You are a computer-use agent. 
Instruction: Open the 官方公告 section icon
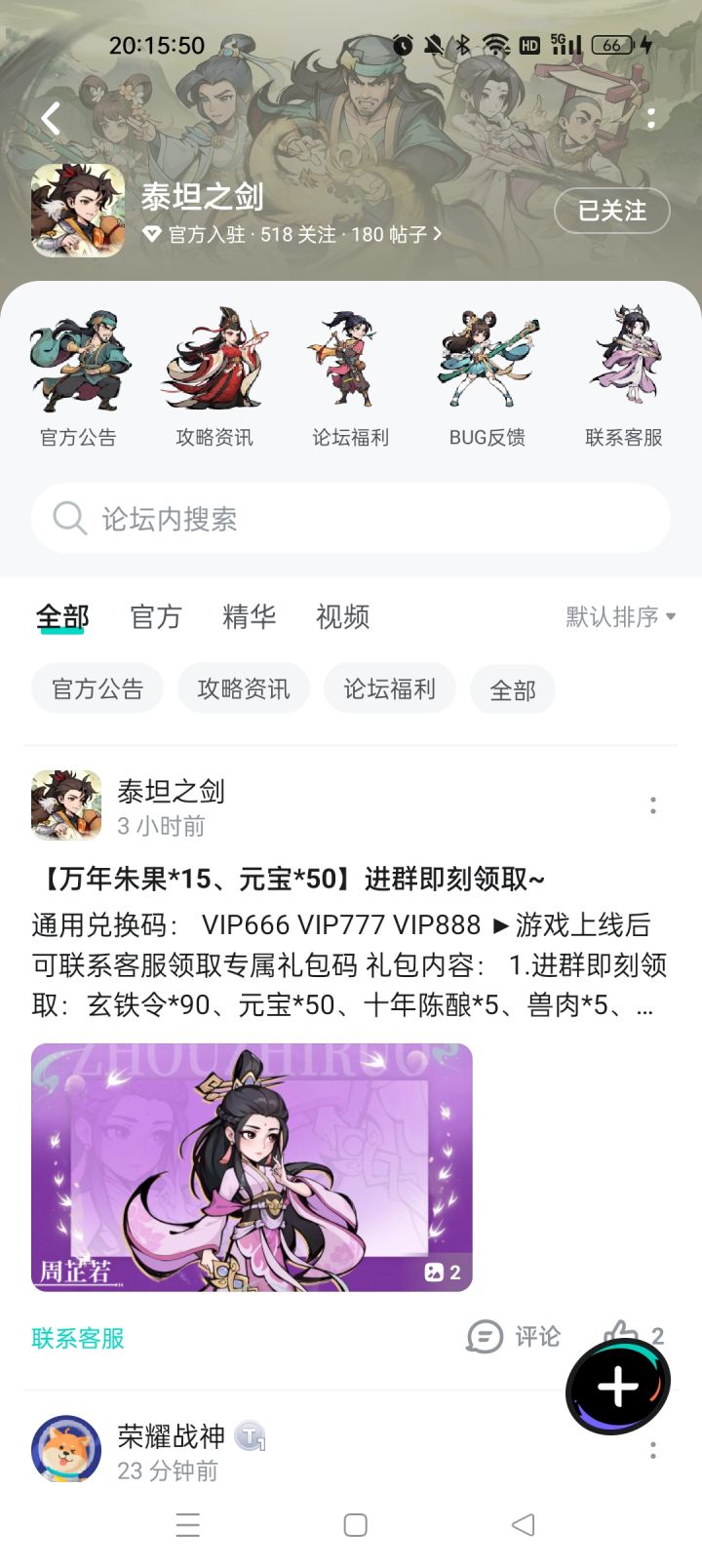tap(78, 376)
